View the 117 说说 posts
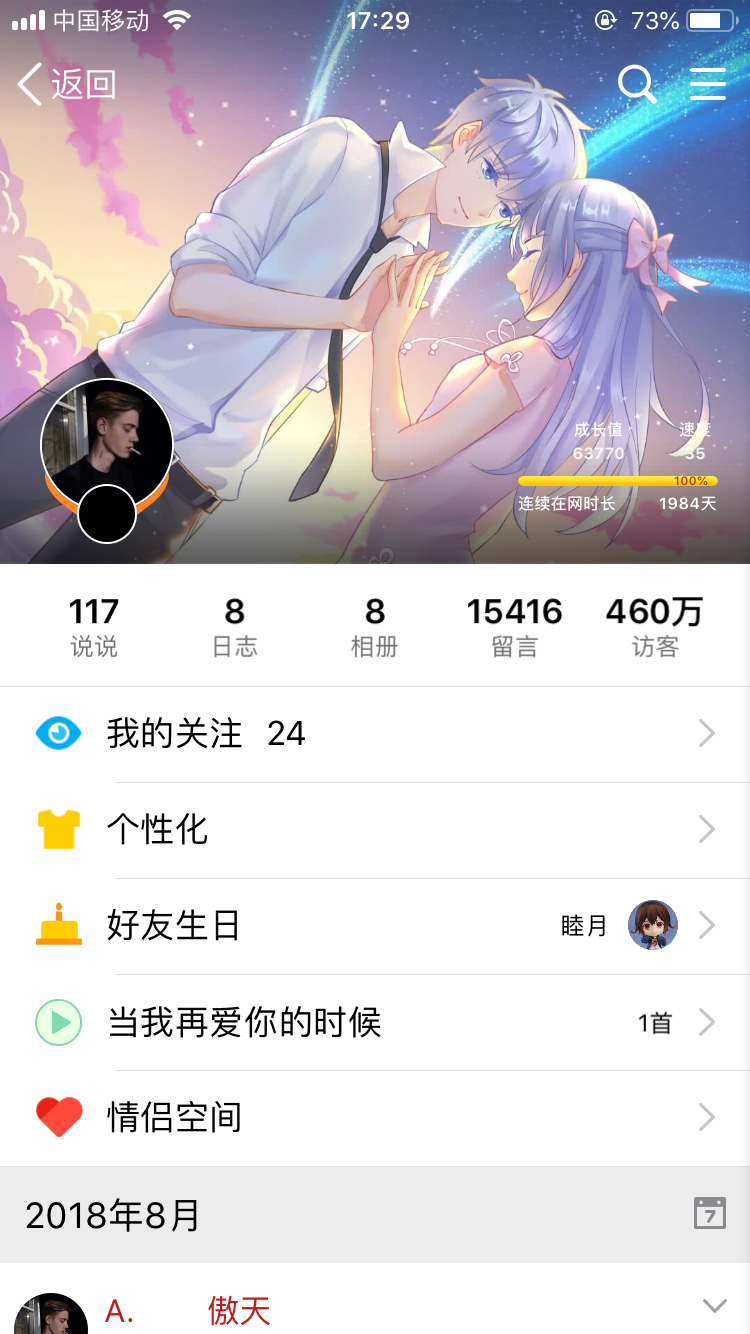750x1334 pixels. [x=94, y=627]
